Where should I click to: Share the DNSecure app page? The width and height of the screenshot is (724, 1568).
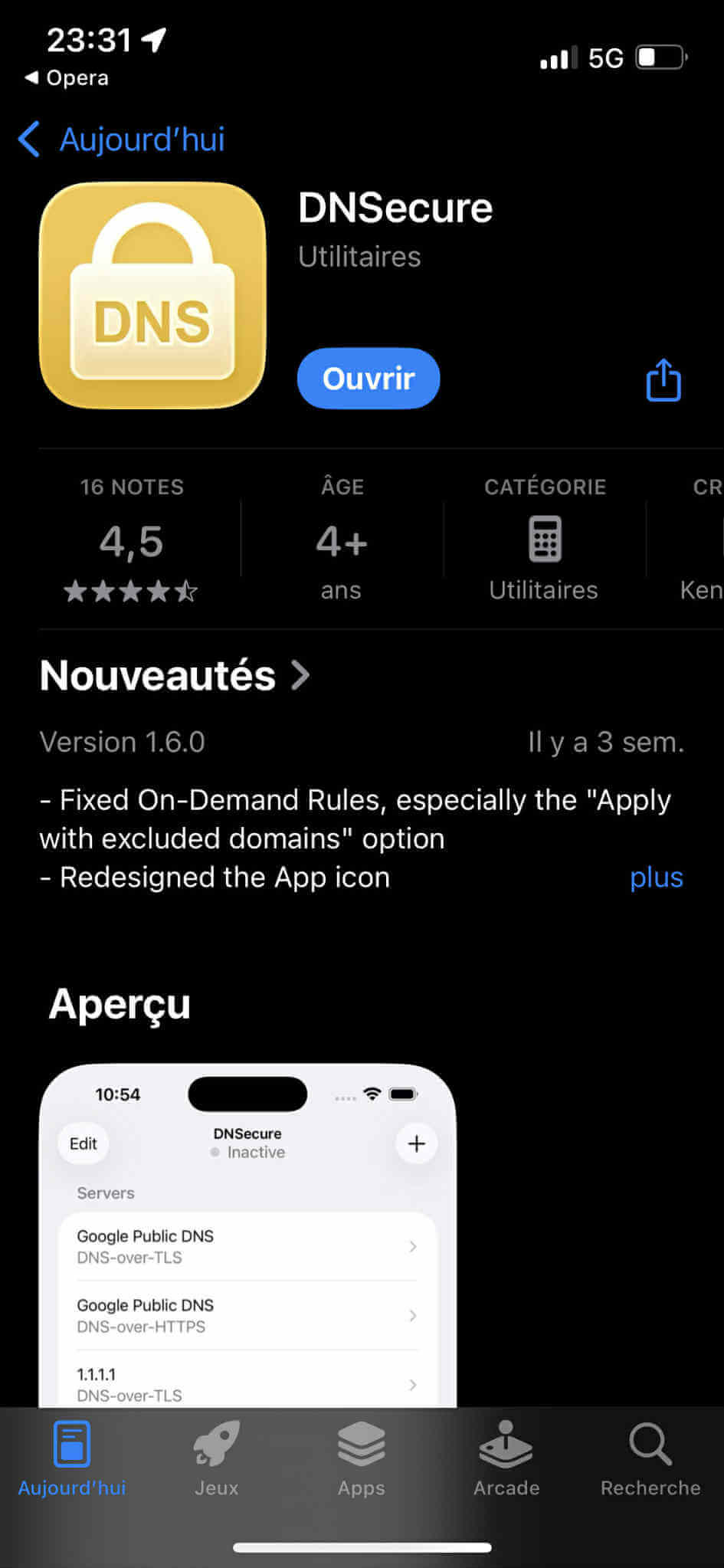pos(663,380)
